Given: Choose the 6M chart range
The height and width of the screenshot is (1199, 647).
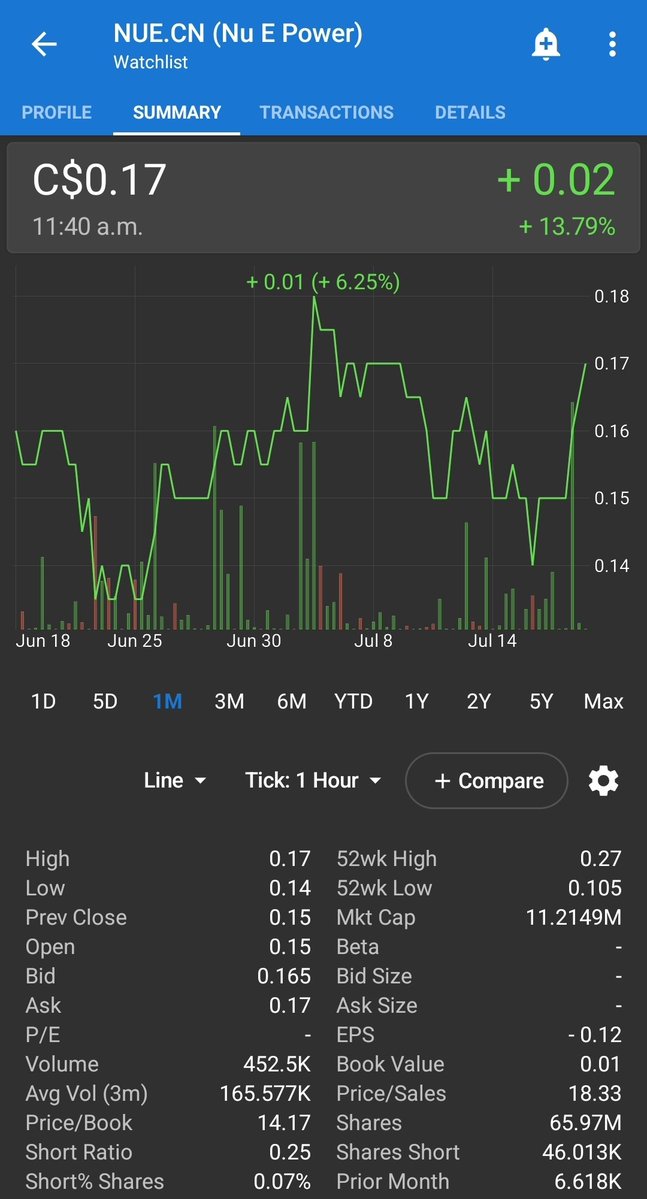Looking at the screenshot, I should pos(291,701).
